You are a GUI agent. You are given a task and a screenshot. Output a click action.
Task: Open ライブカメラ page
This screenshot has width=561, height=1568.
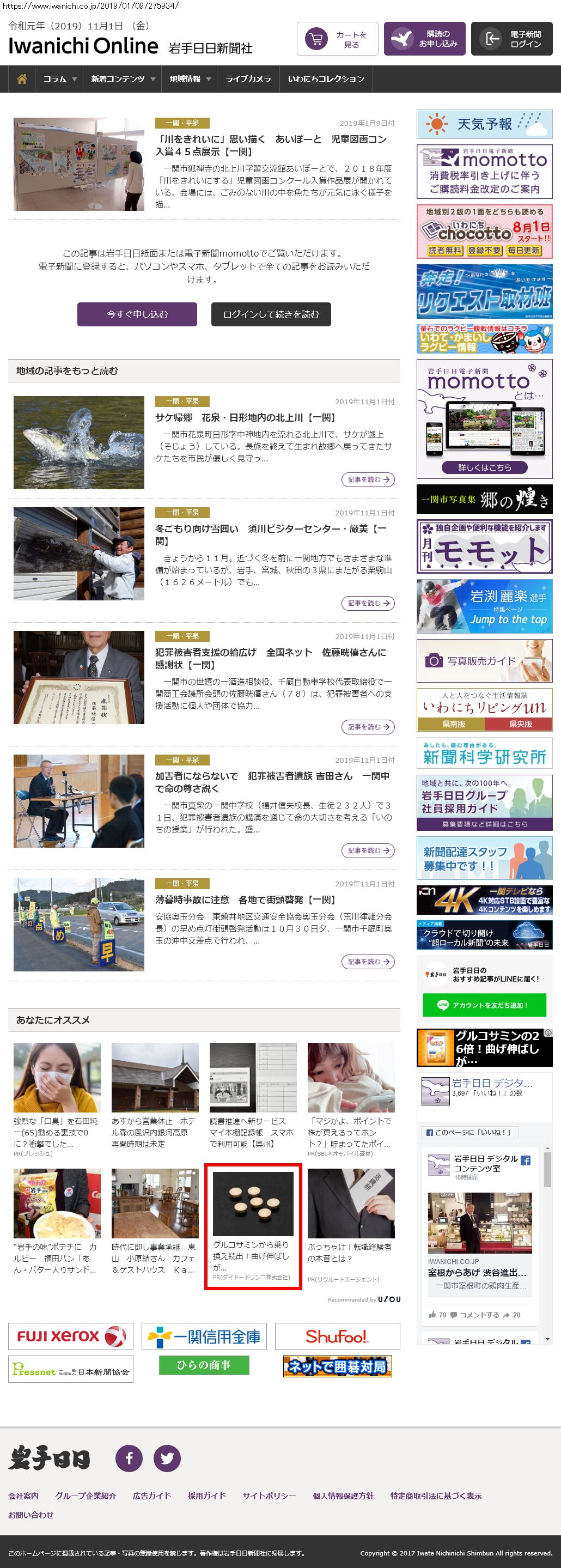pos(248,79)
